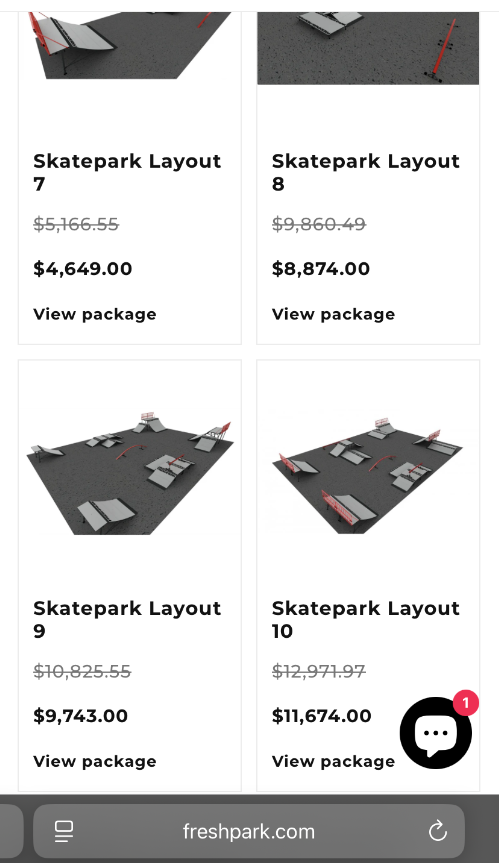View package for Skatepark Layout 9

pos(95,761)
